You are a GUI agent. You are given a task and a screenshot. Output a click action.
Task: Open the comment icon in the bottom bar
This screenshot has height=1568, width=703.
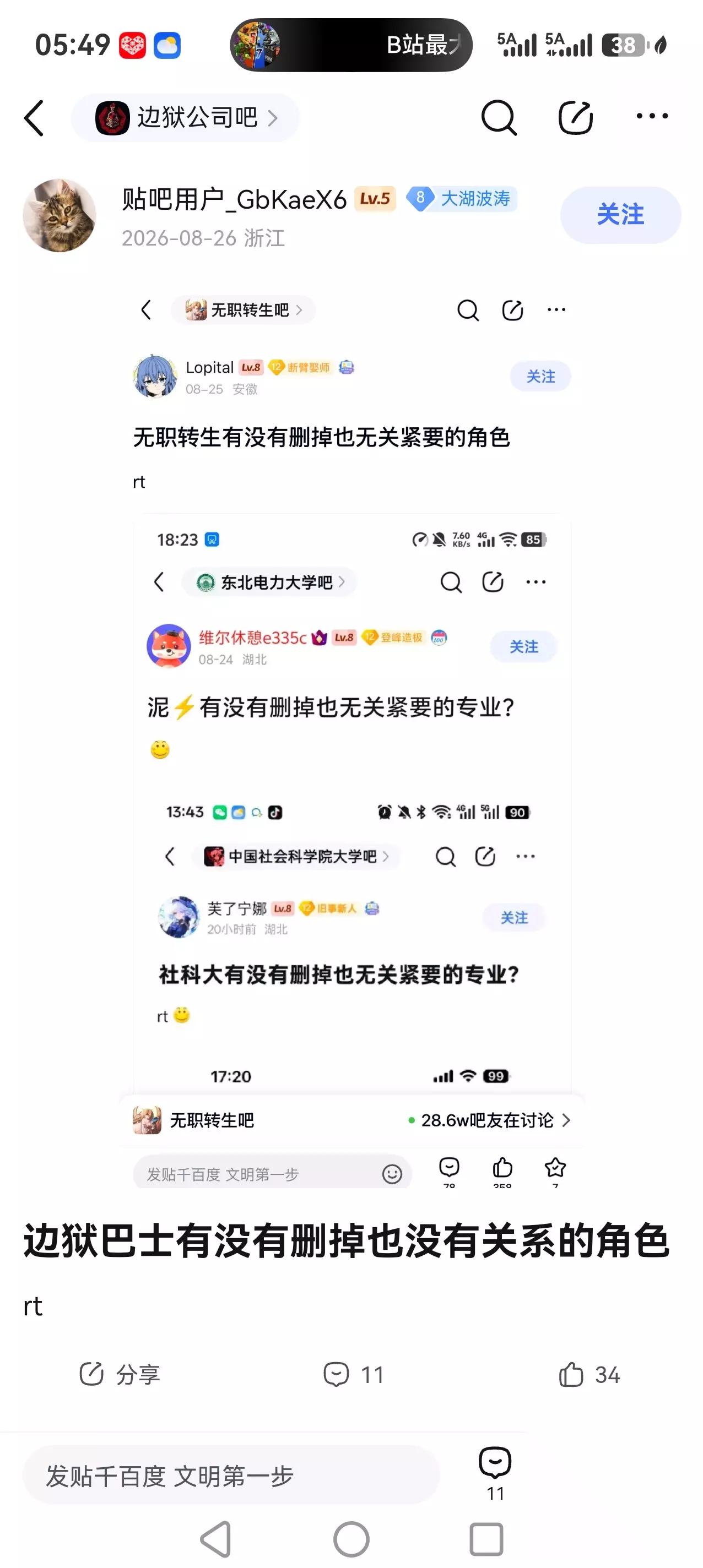click(495, 1474)
